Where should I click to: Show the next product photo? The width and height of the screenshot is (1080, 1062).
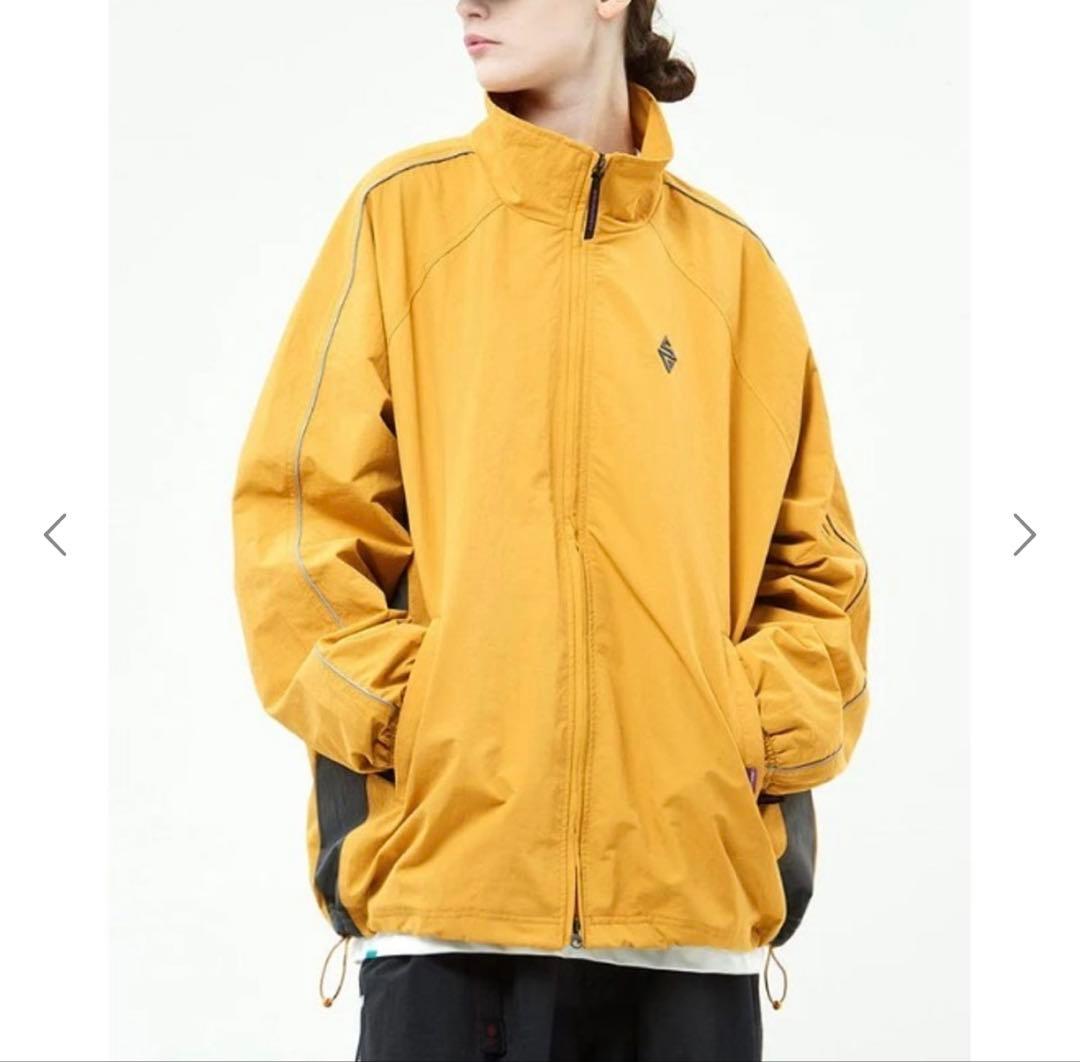click(x=1024, y=535)
